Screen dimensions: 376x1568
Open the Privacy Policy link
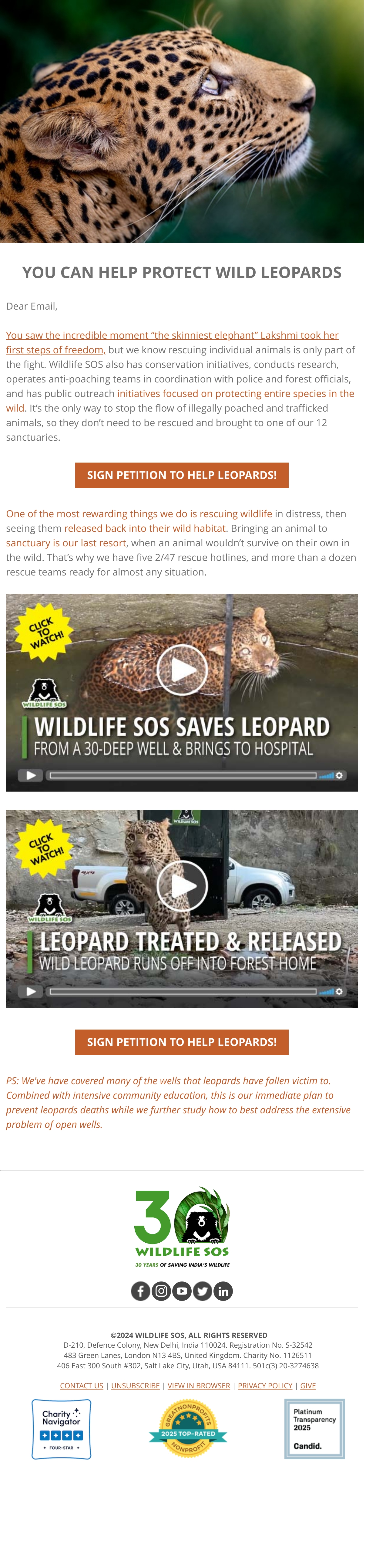coord(265,1385)
